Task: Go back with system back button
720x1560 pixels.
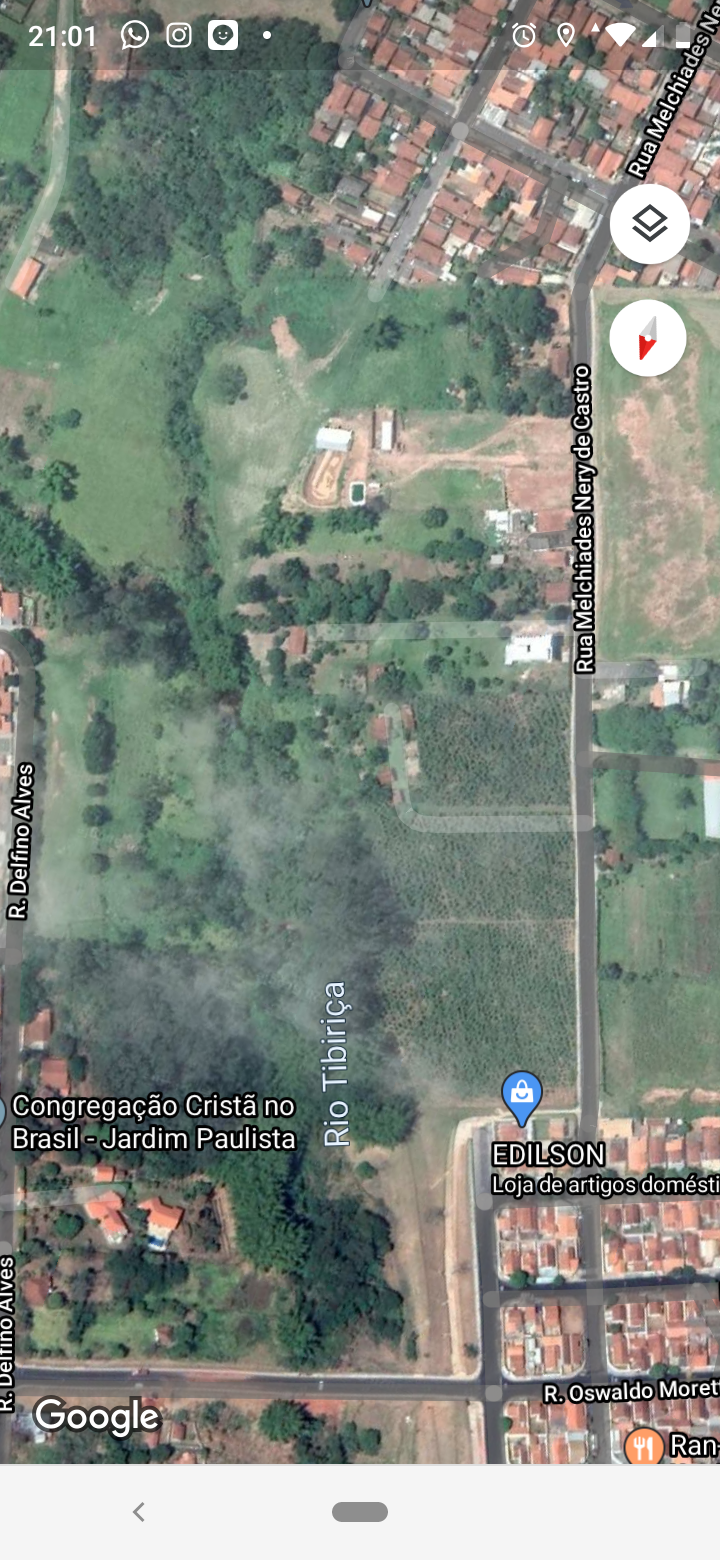Action: (139, 1512)
